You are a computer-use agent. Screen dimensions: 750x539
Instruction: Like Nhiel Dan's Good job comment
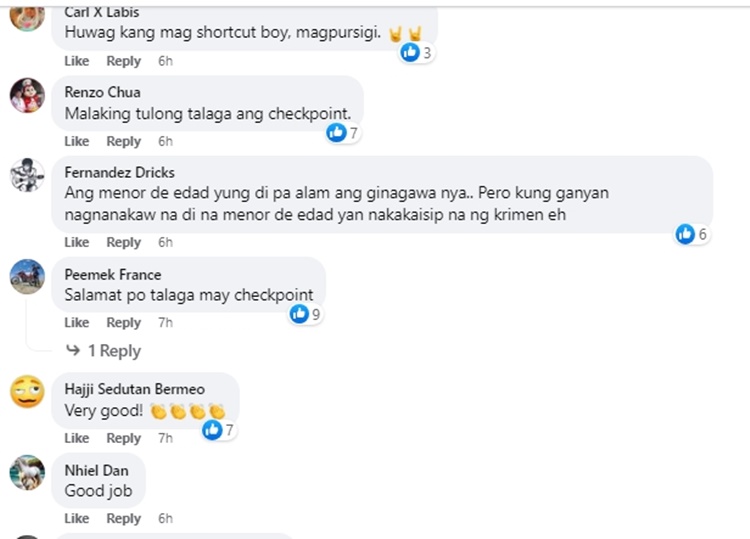[77, 518]
